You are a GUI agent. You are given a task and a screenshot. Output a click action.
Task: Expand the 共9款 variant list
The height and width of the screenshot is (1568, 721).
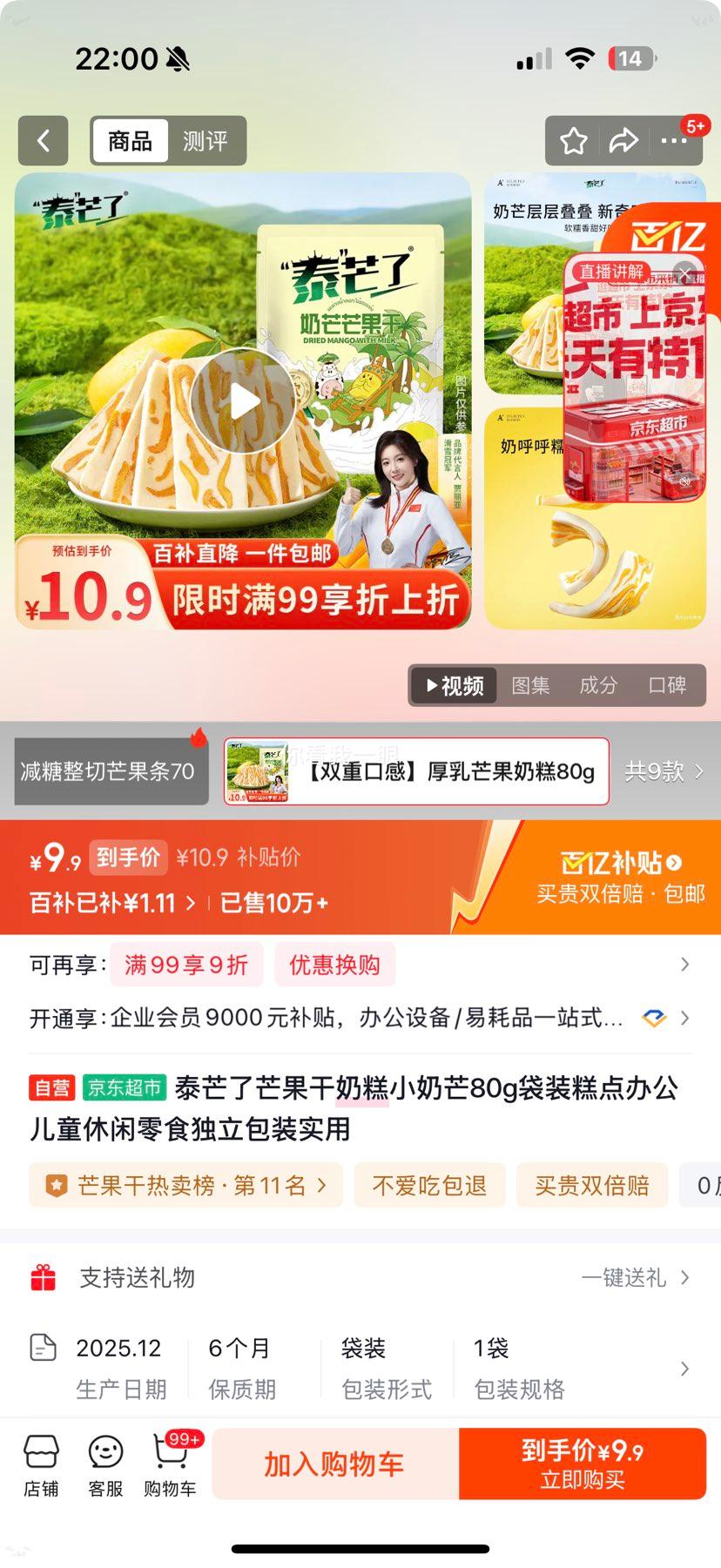[x=665, y=771]
